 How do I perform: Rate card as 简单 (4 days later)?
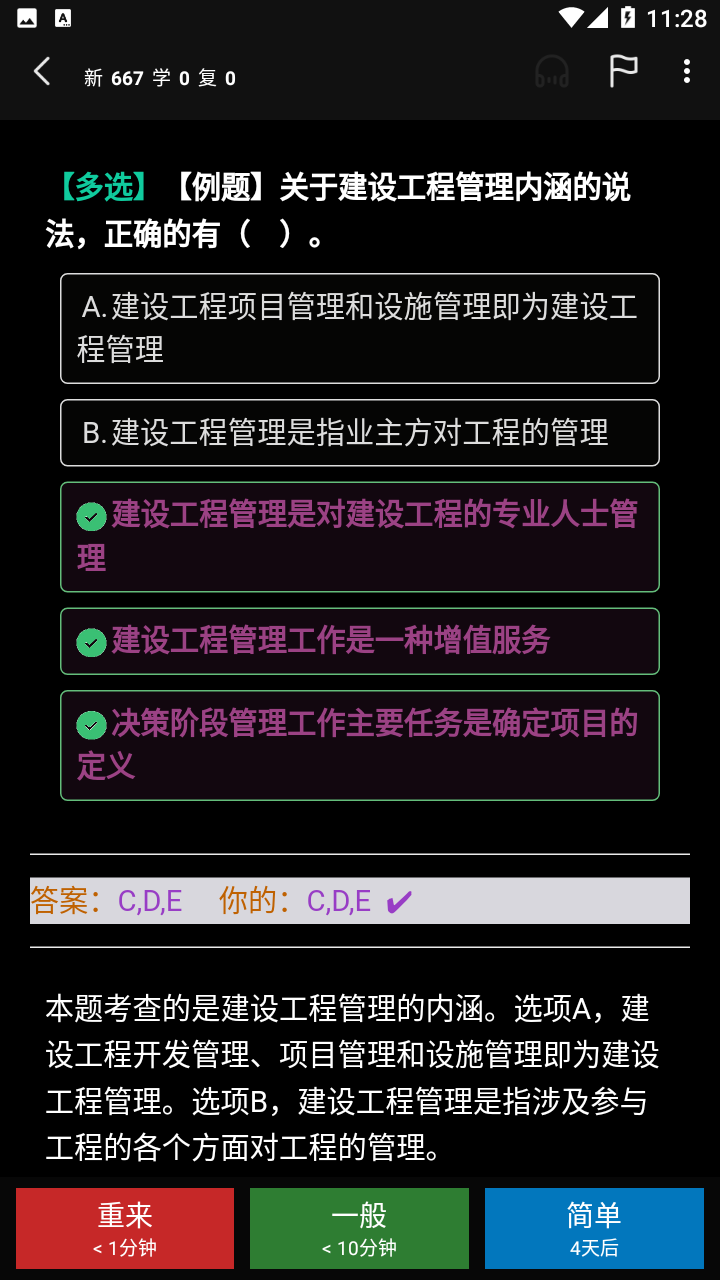click(x=594, y=1228)
